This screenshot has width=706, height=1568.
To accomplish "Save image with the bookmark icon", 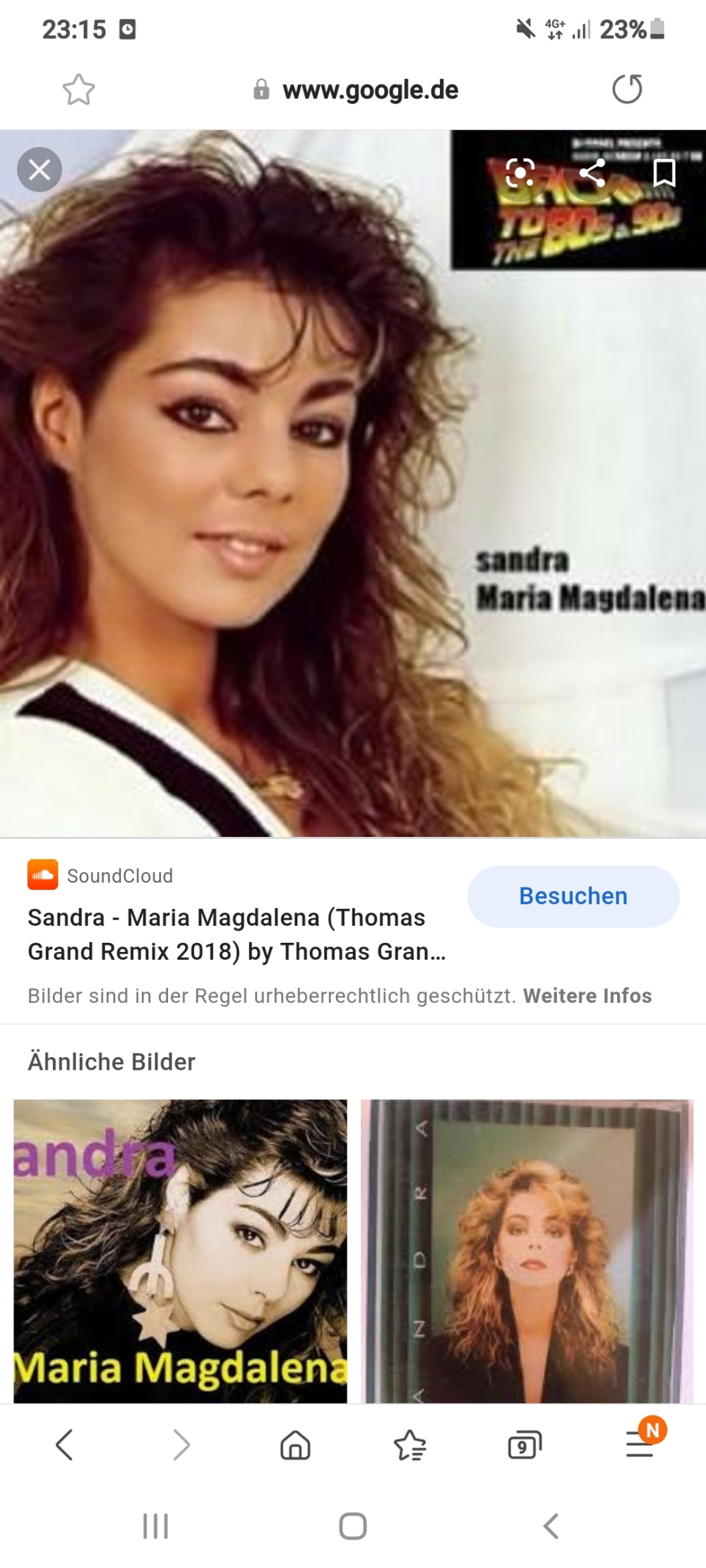I will [x=664, y=173].
